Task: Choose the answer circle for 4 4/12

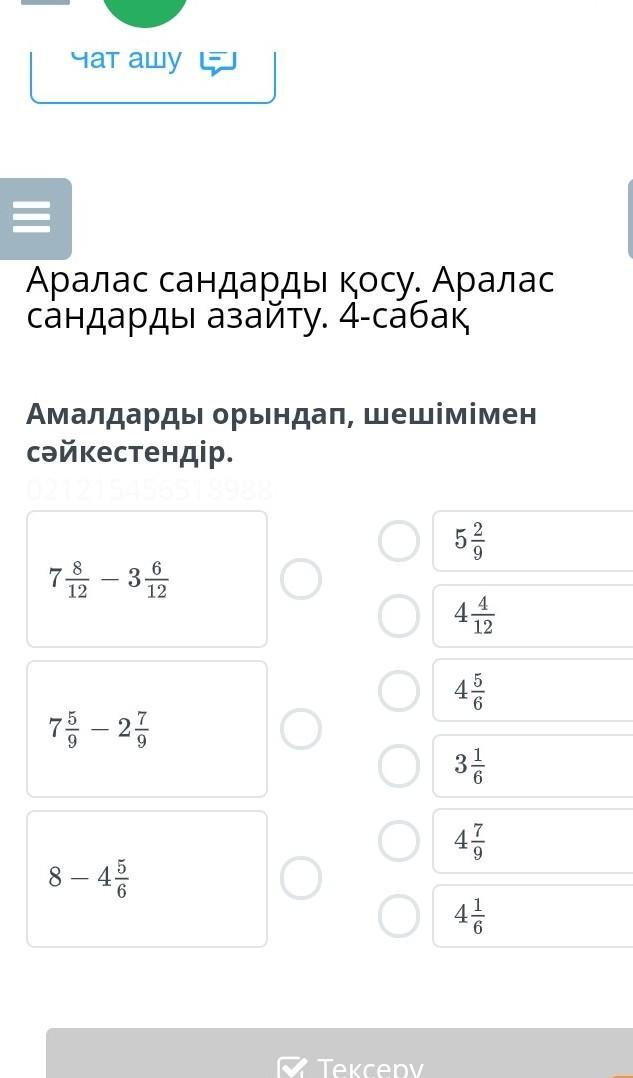Action: [x=399, y=616]
